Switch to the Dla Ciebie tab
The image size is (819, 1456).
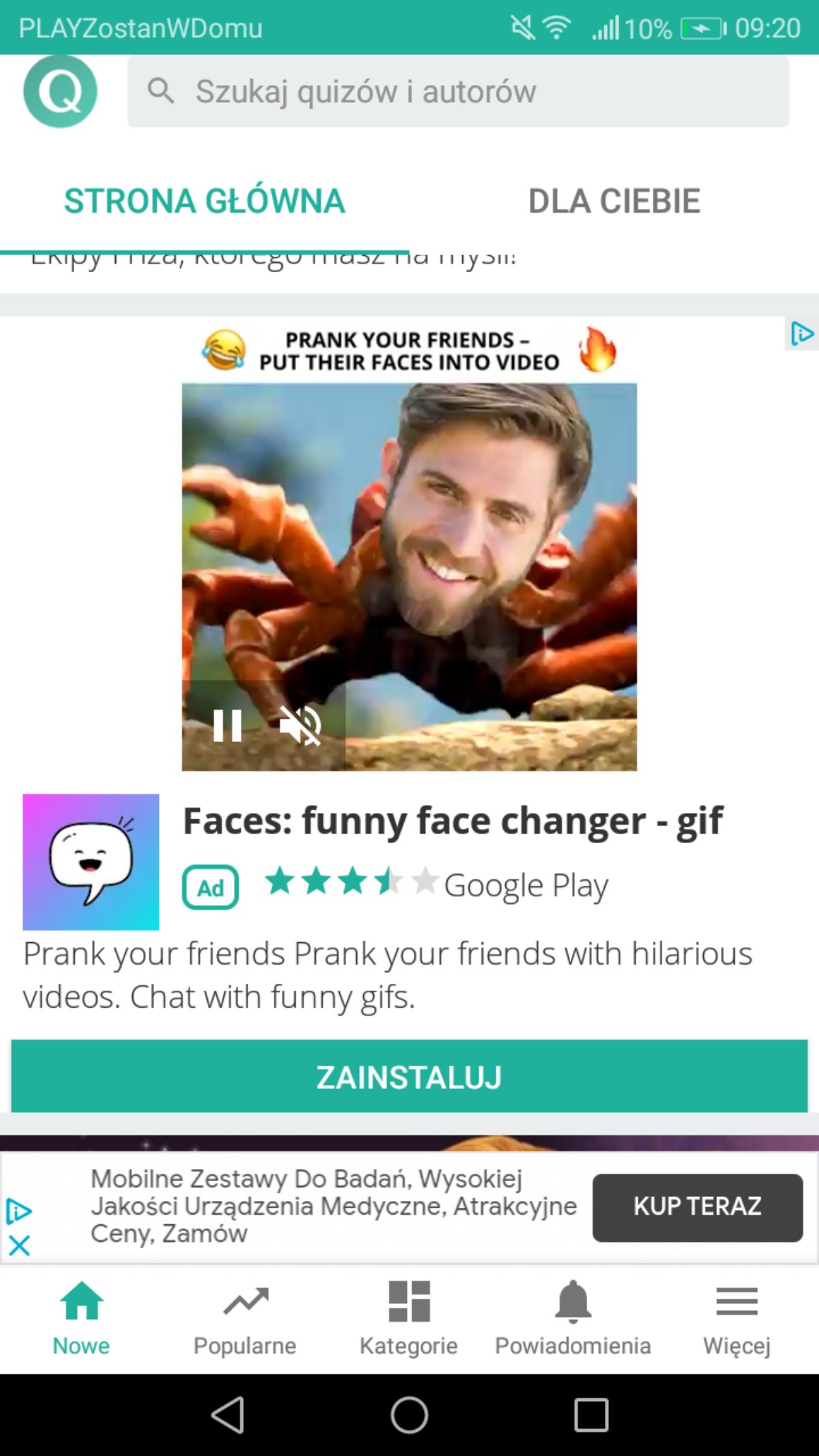pyautogui.click(x=613, y=201)
